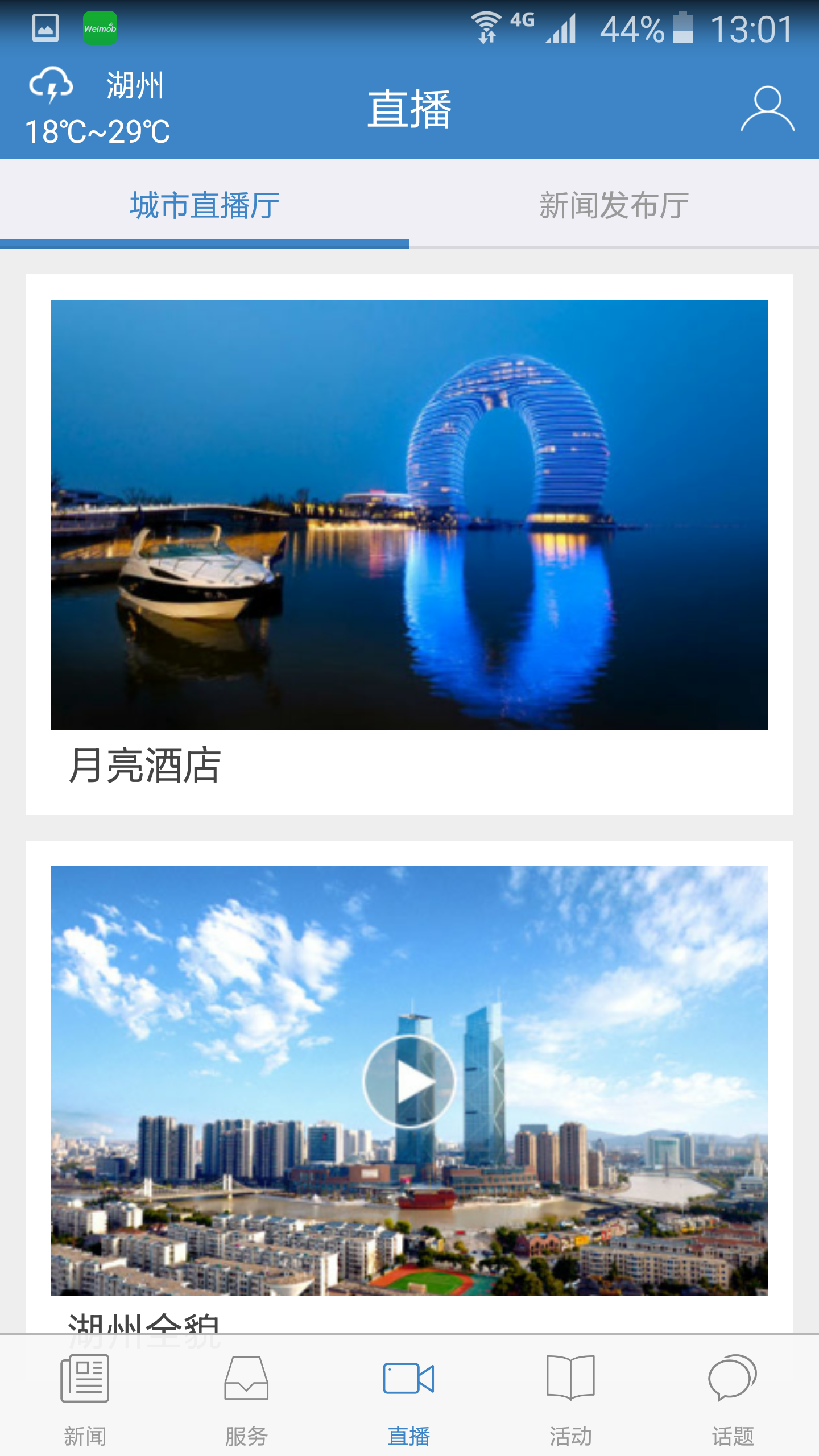
Task: Tap the 直播 page title
Action: pyautogui.click(x=408, y=109)
